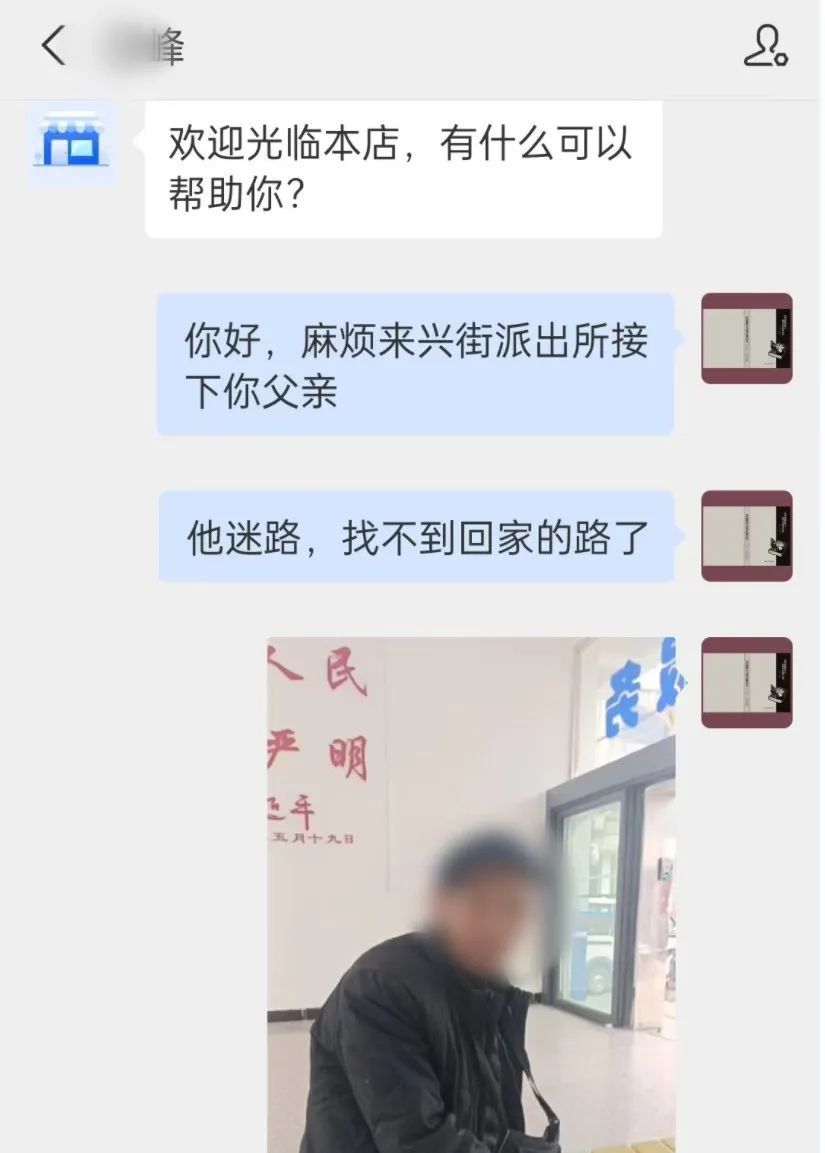This screenshot has height=1153, width=825.
Task: Tap the header bar of the conversation
Action: (412, 44)
